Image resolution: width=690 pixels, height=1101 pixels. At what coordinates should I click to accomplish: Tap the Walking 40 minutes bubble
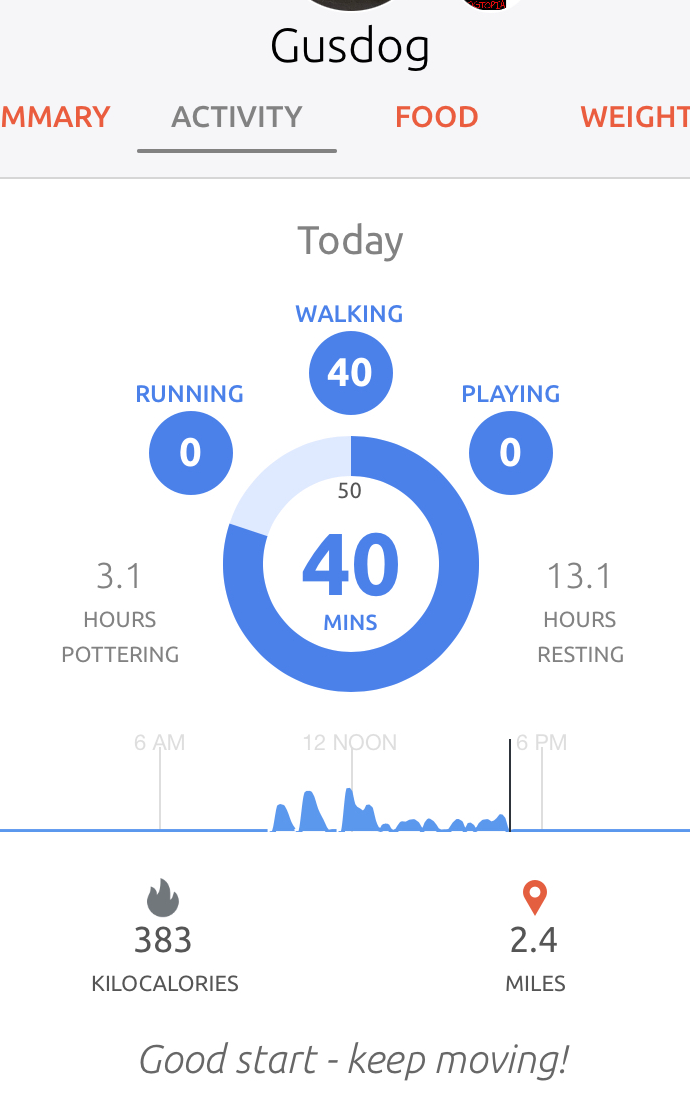click(350, 373)
